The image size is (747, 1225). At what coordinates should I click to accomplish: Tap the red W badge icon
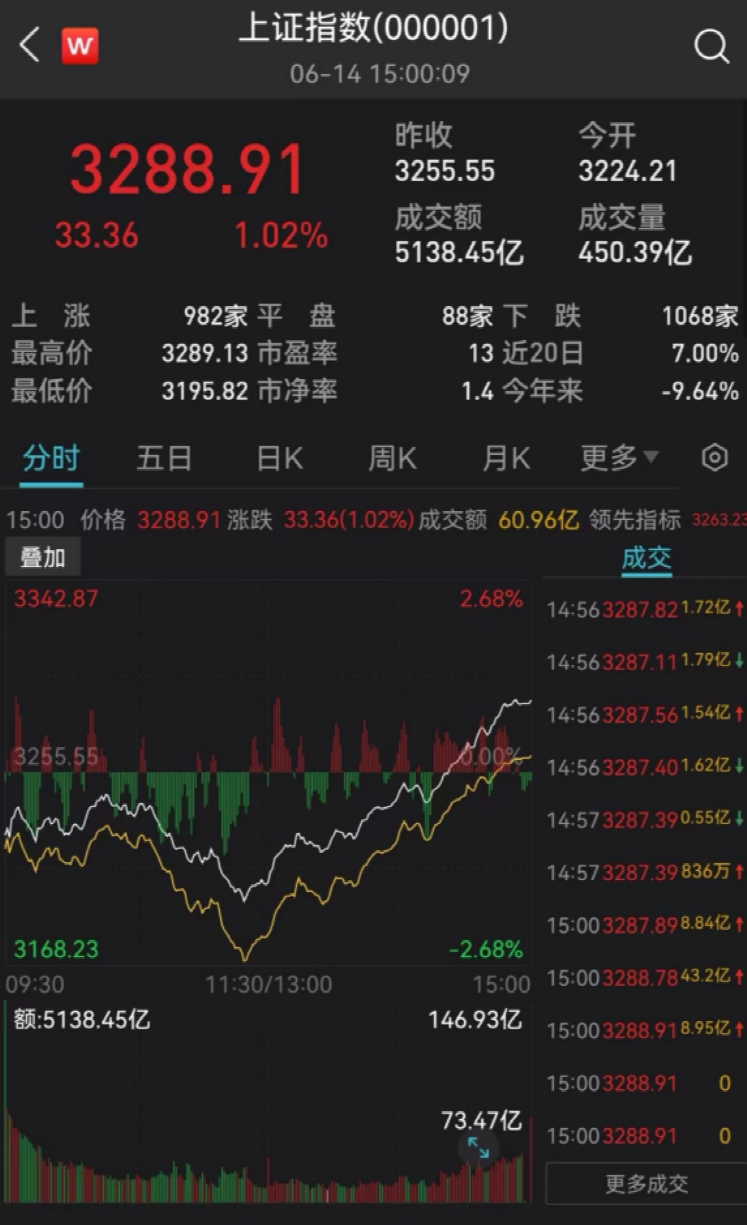pos(80,46)
